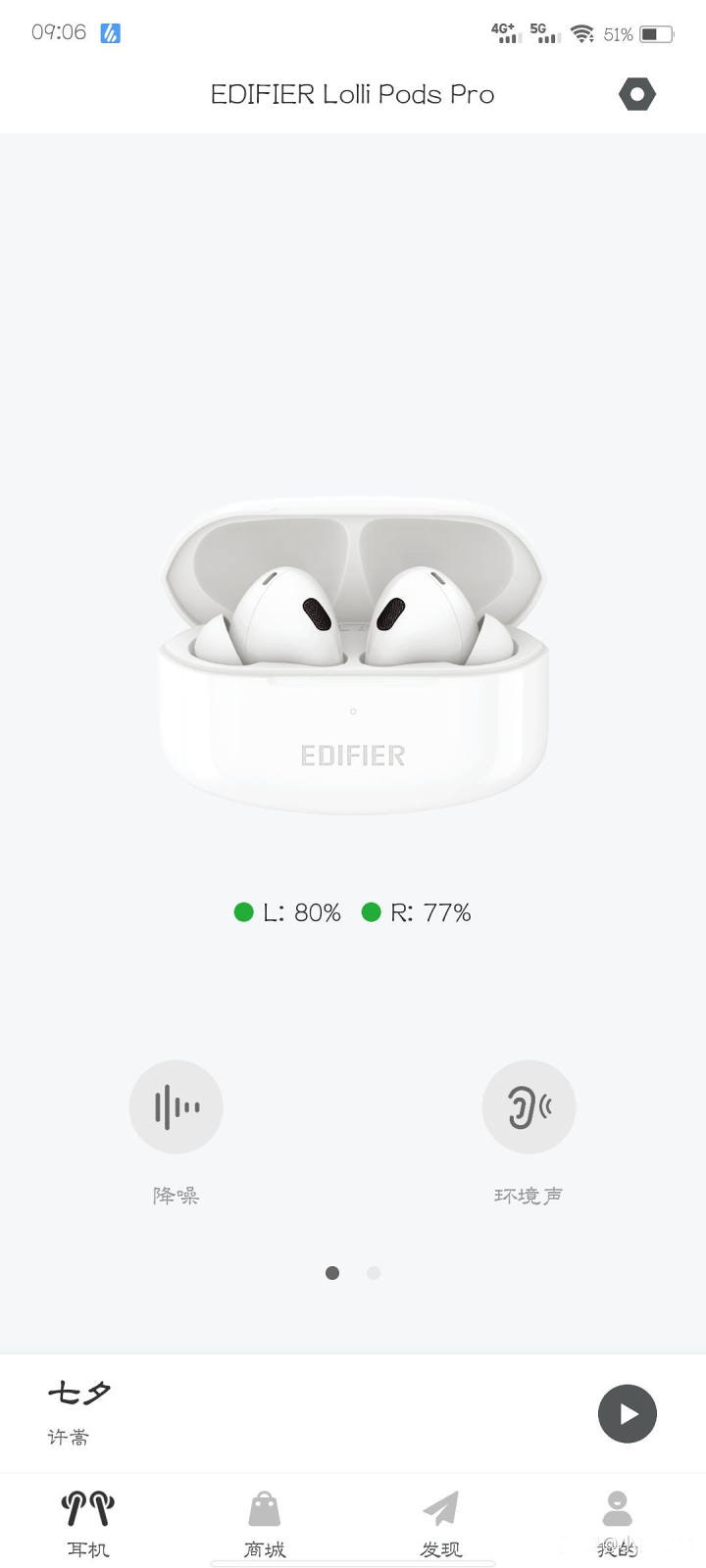
Task: Enable noise cancellation mode (降噪)
Action: [176, 1107]
